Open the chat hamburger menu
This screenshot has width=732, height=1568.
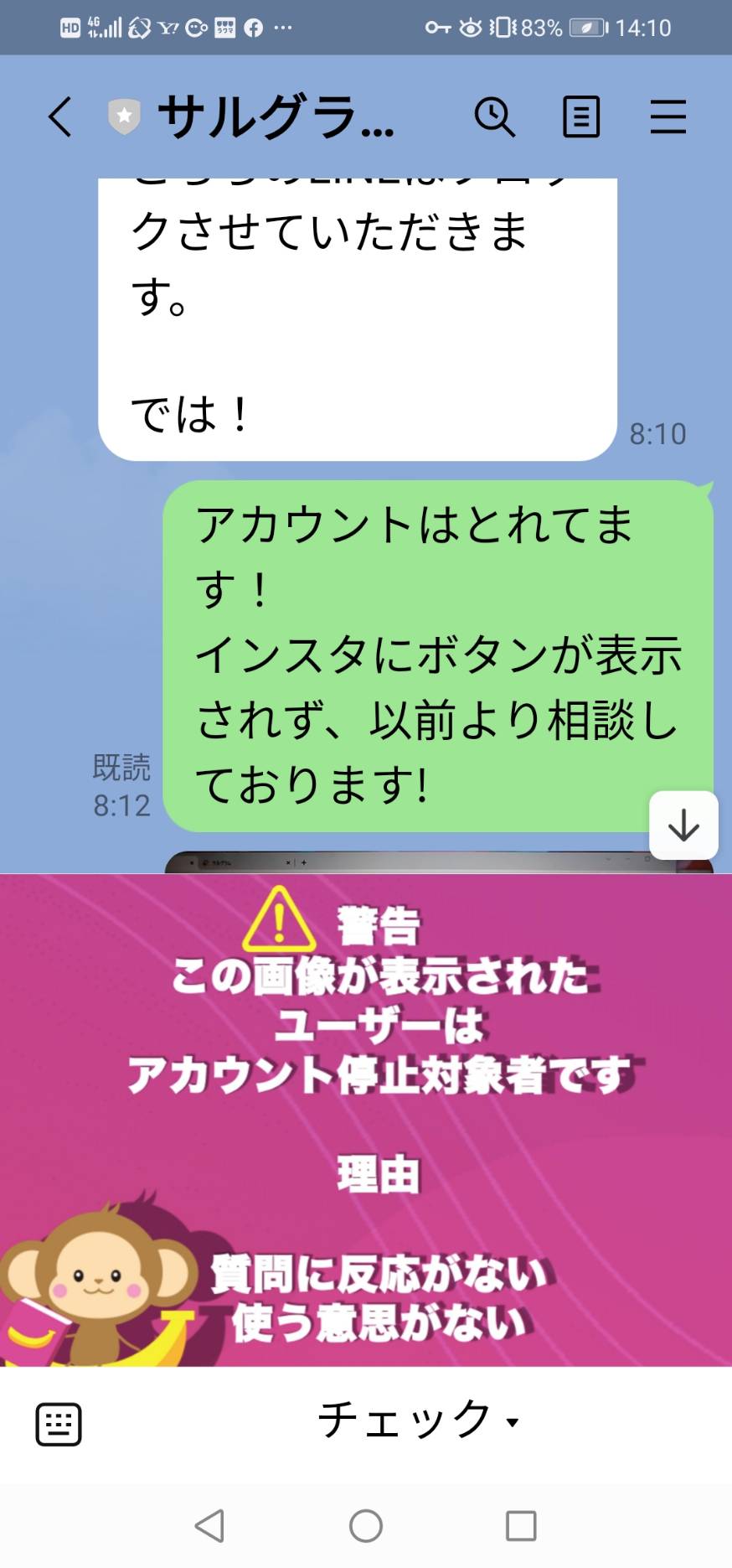coord(668,116)
